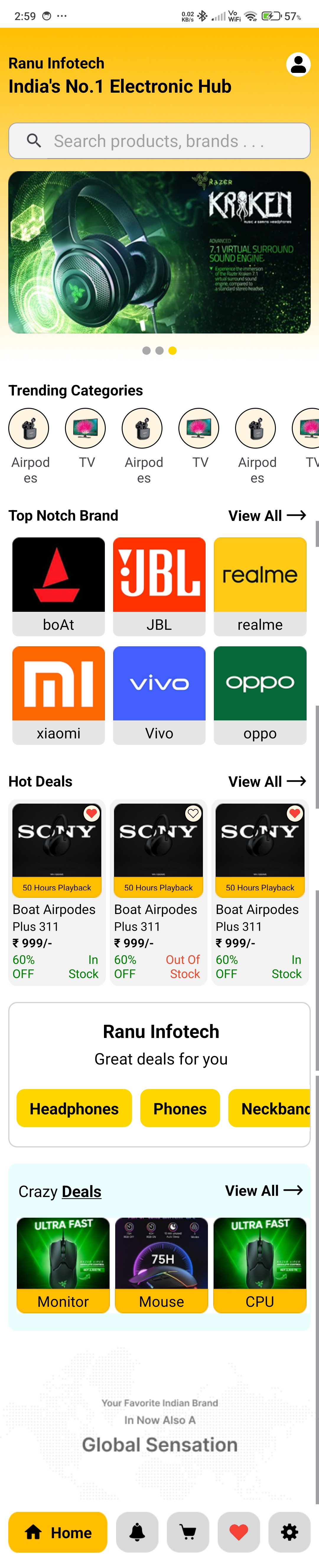Filter deals by Headphones chip
This screenshot has width=319, height=1568.
[74, 1108]
